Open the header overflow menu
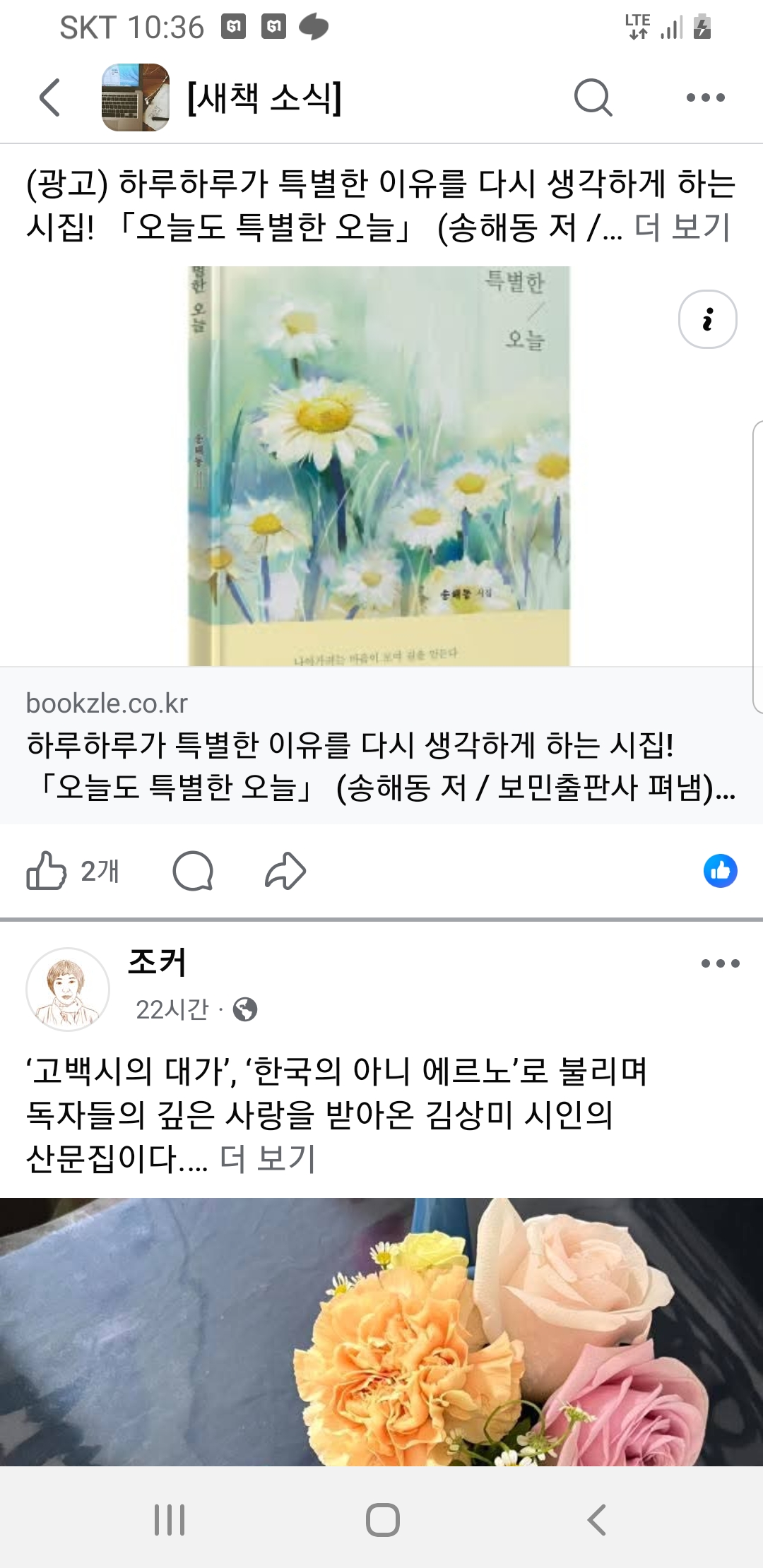 [x=705, y=97]
